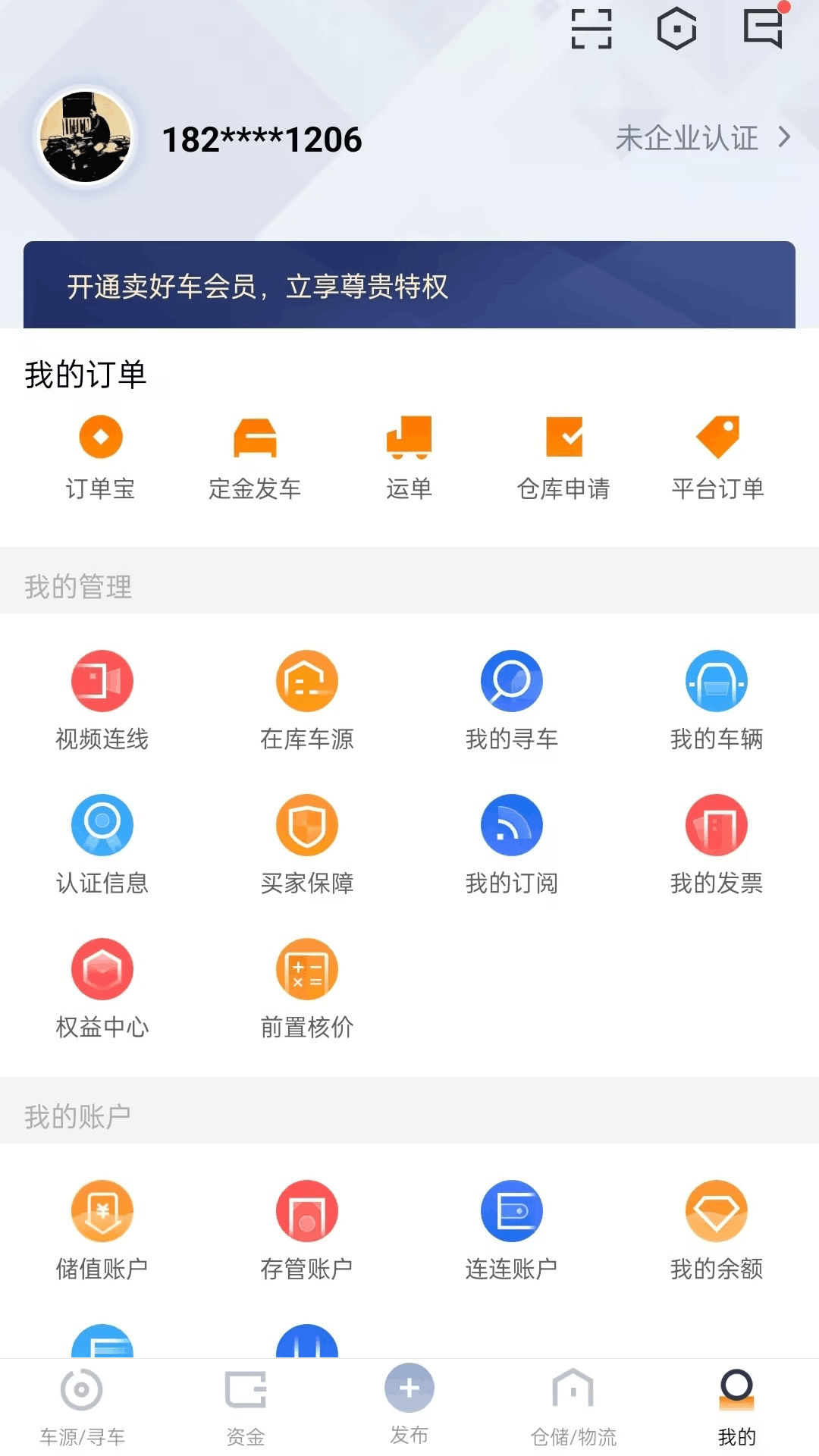The width and height of the screenshot is (819, 1456).
Task: Open the QR scan icon
Action: tap(591, 30)
